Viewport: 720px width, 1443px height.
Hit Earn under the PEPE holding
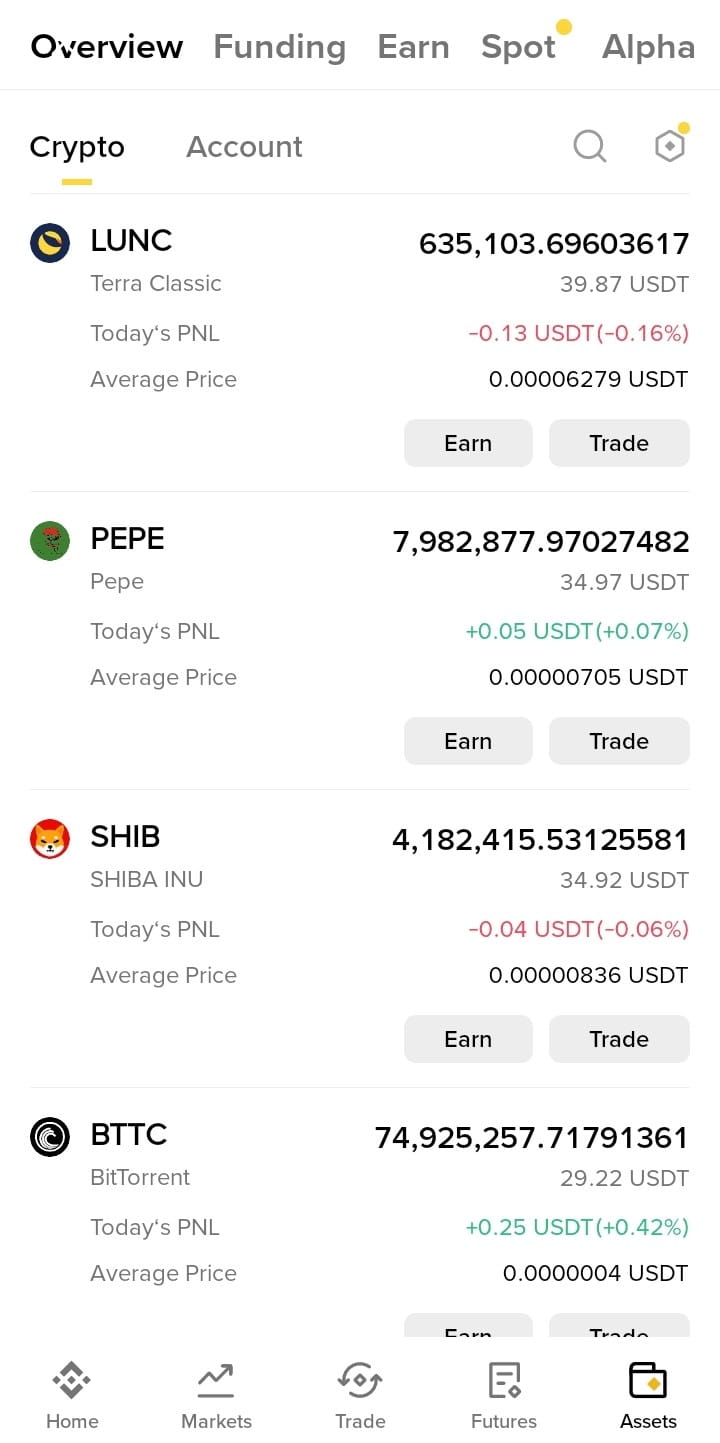pyautogui.click(x=468, y=741)
